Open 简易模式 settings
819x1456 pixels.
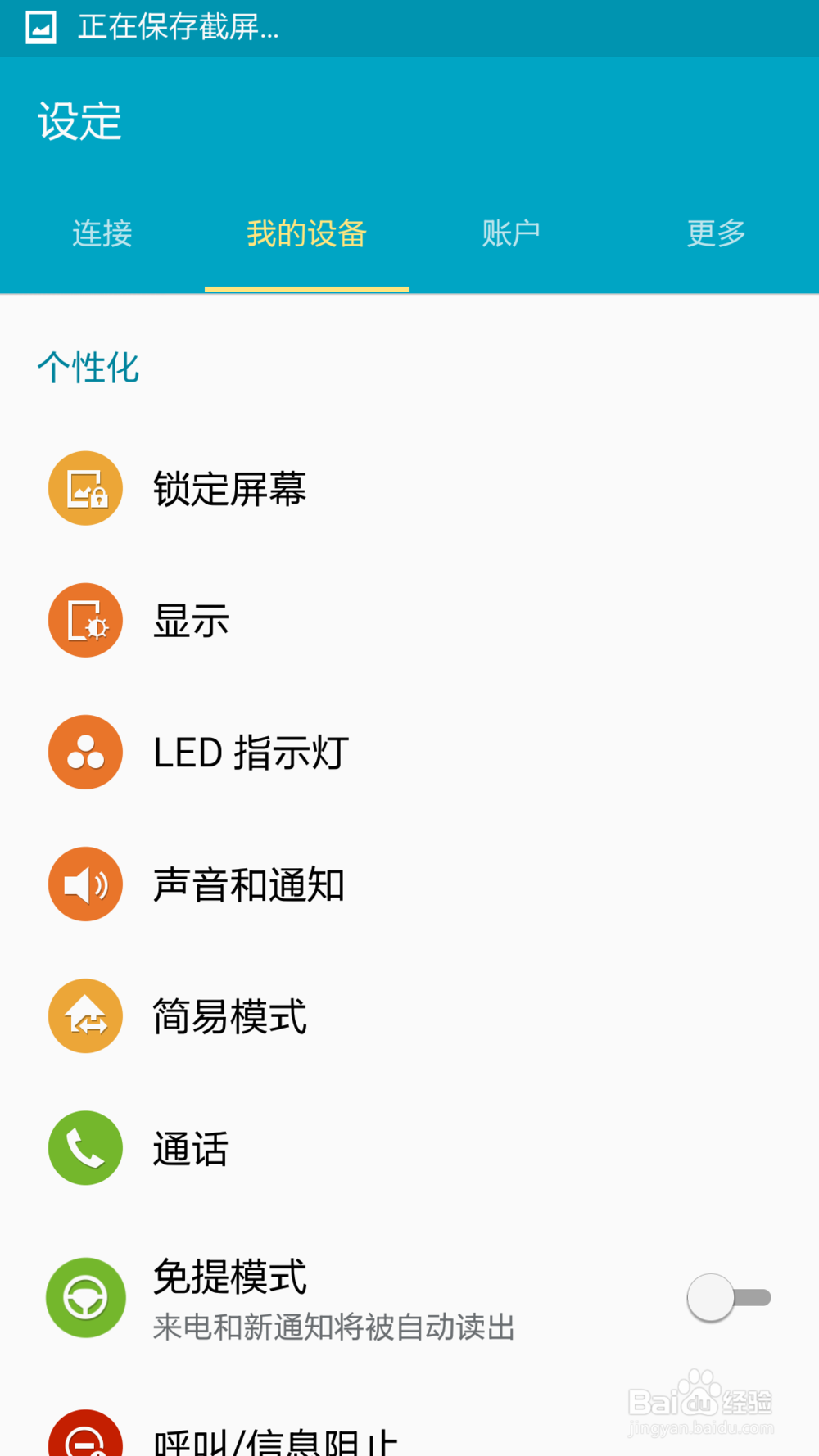(409, 1016)
